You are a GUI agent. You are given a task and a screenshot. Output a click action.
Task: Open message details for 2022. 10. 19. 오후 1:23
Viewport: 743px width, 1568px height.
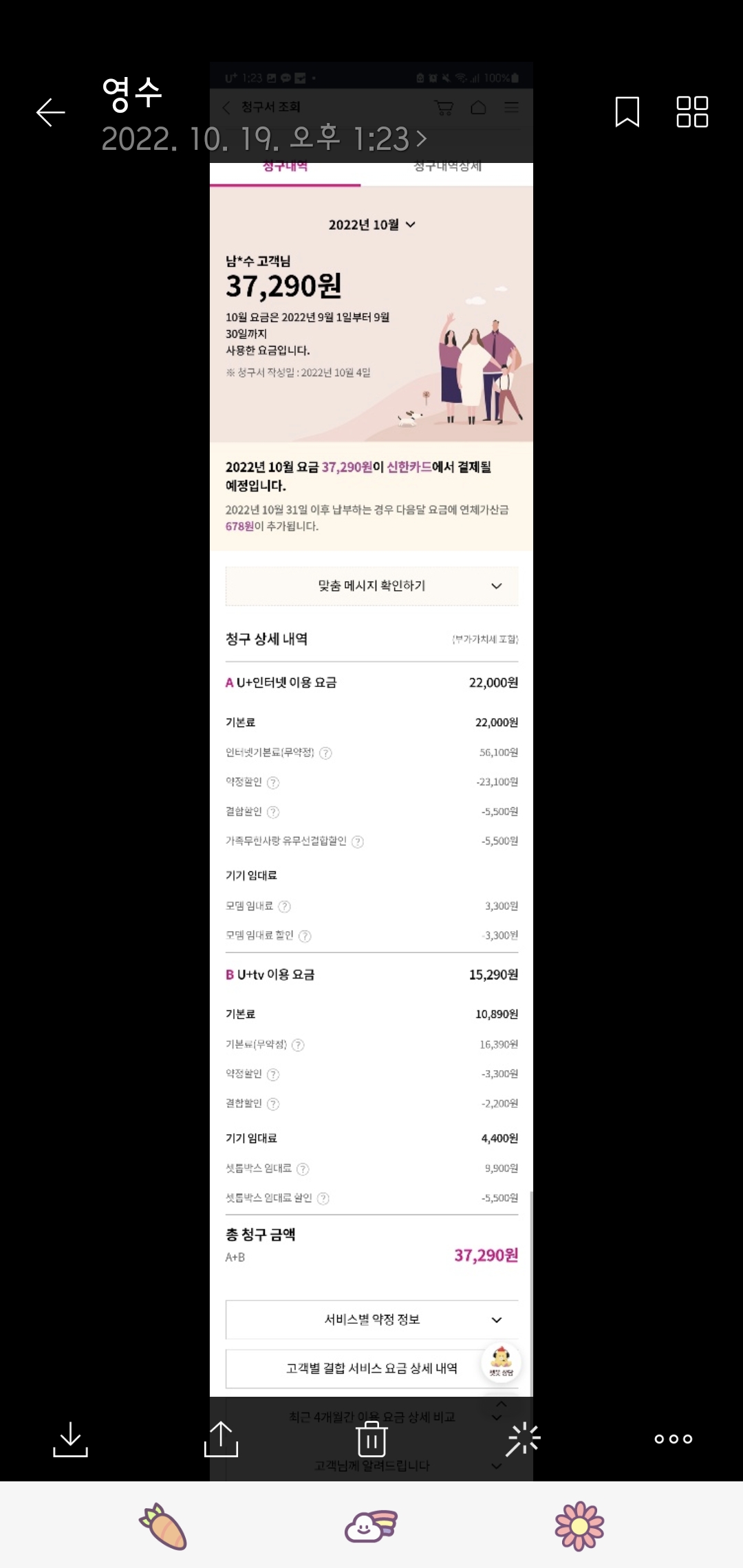(x=264, y=139)
